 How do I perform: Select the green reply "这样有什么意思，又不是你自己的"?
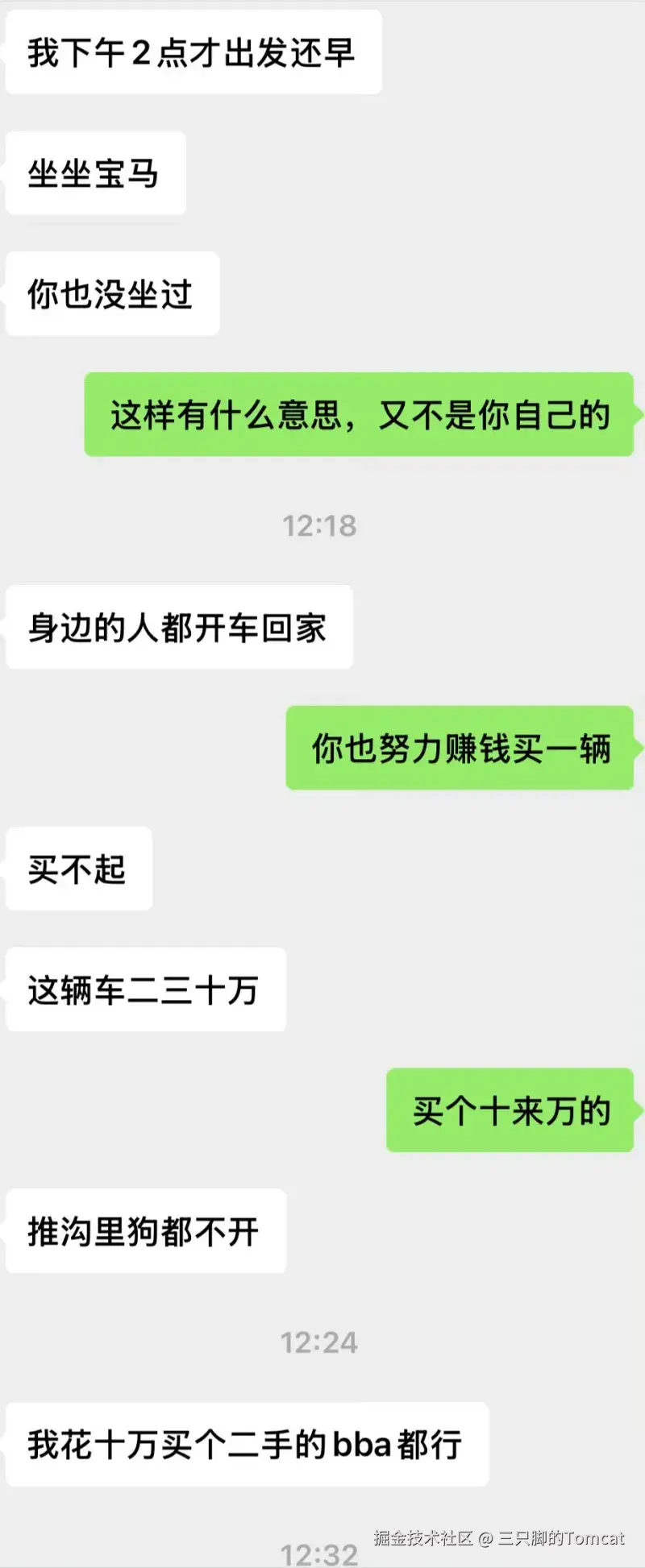pyautogui.click(x=362, y=416)
